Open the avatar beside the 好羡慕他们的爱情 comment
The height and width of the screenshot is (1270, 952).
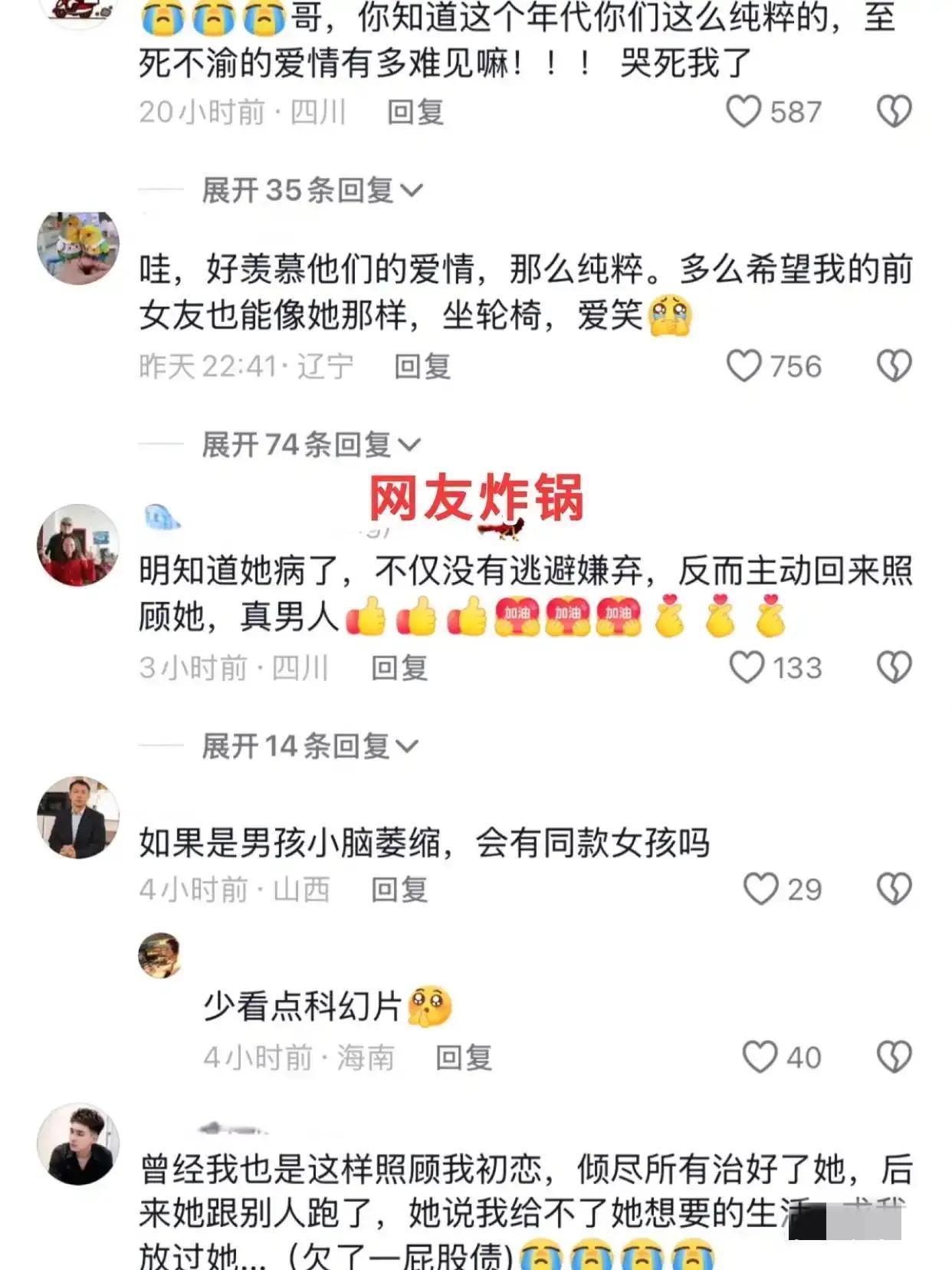[x=78, y=248]
